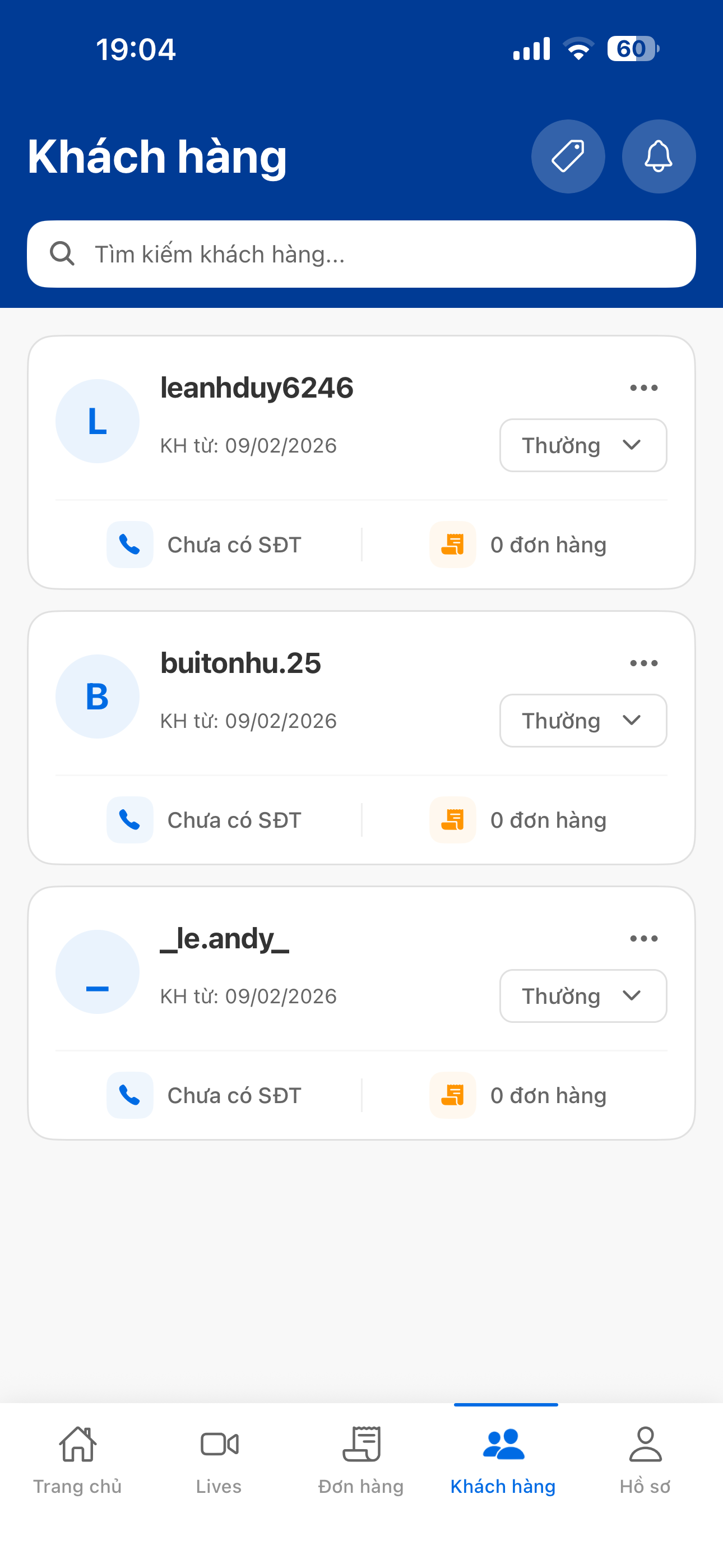This screenshot has width=723, height=1568.
Task: Open the notifications bell
Action: tap(659, 156)
